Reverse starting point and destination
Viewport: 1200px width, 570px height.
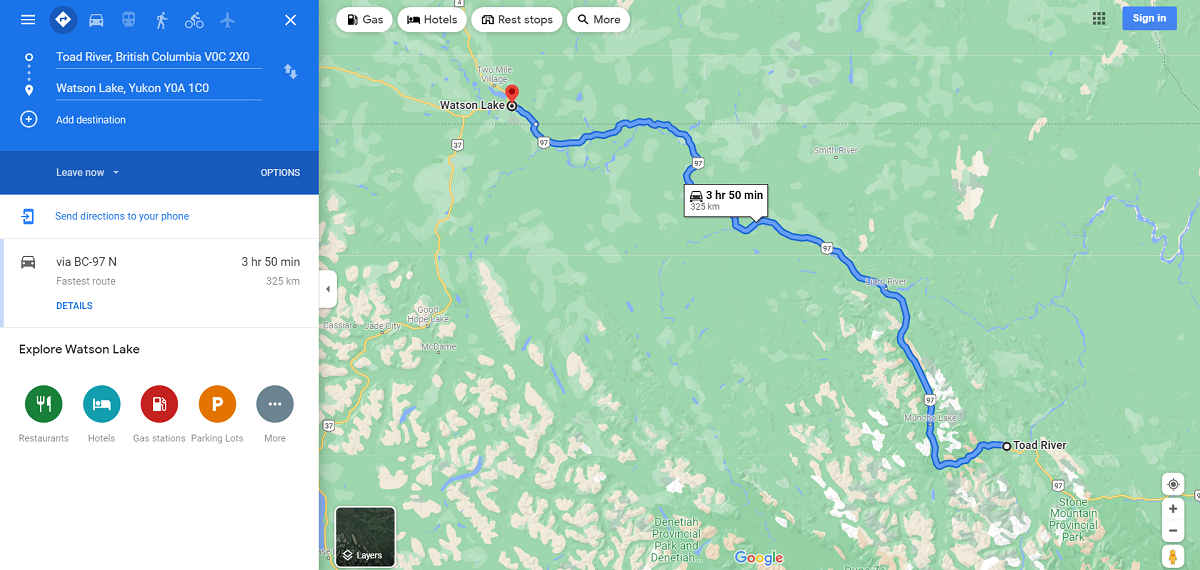(290, 72)
